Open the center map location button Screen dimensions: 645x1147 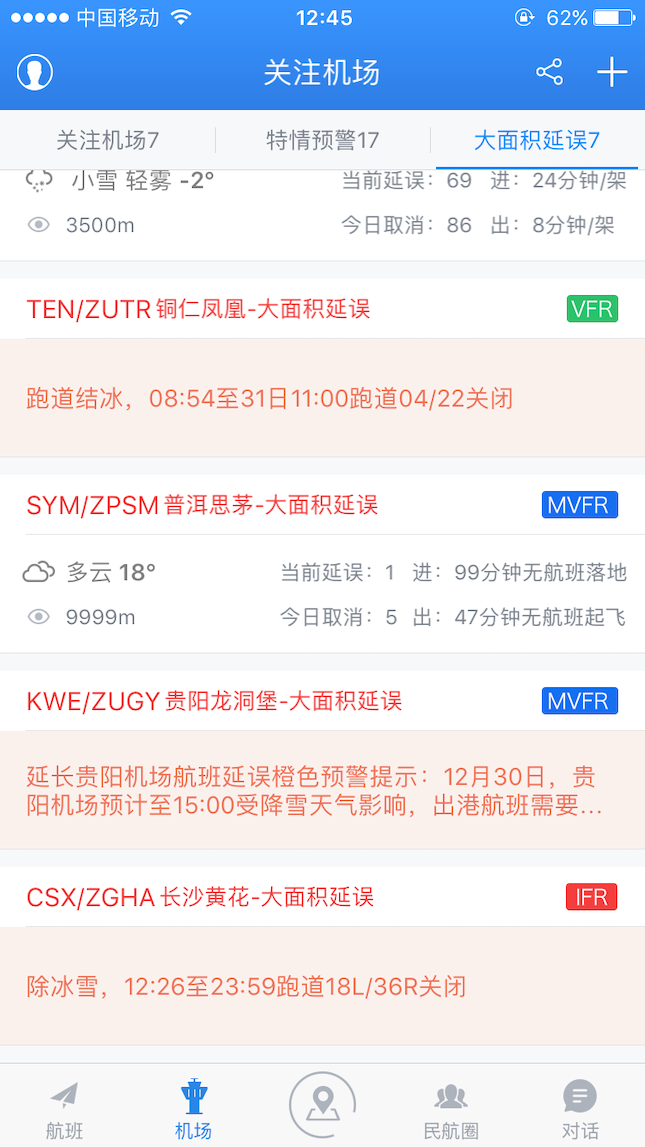point(322,1104)
